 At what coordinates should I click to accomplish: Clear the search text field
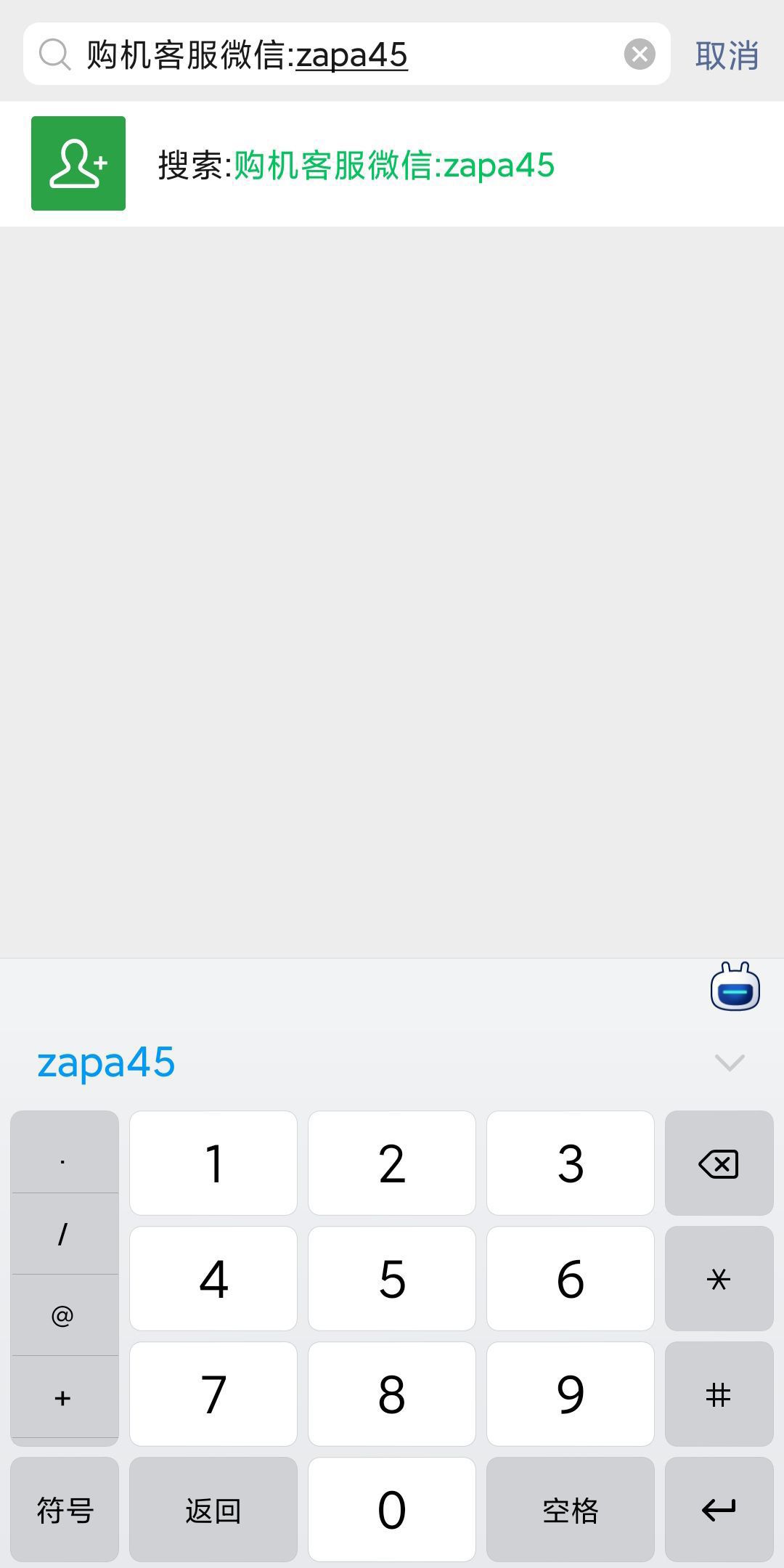640,54
